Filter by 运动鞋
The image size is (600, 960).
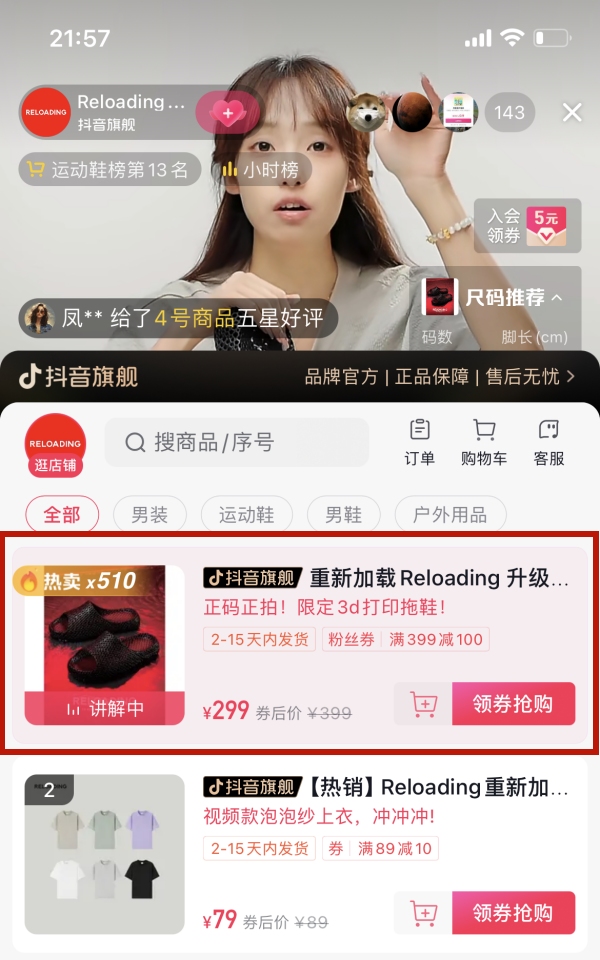tap(247, 514)
